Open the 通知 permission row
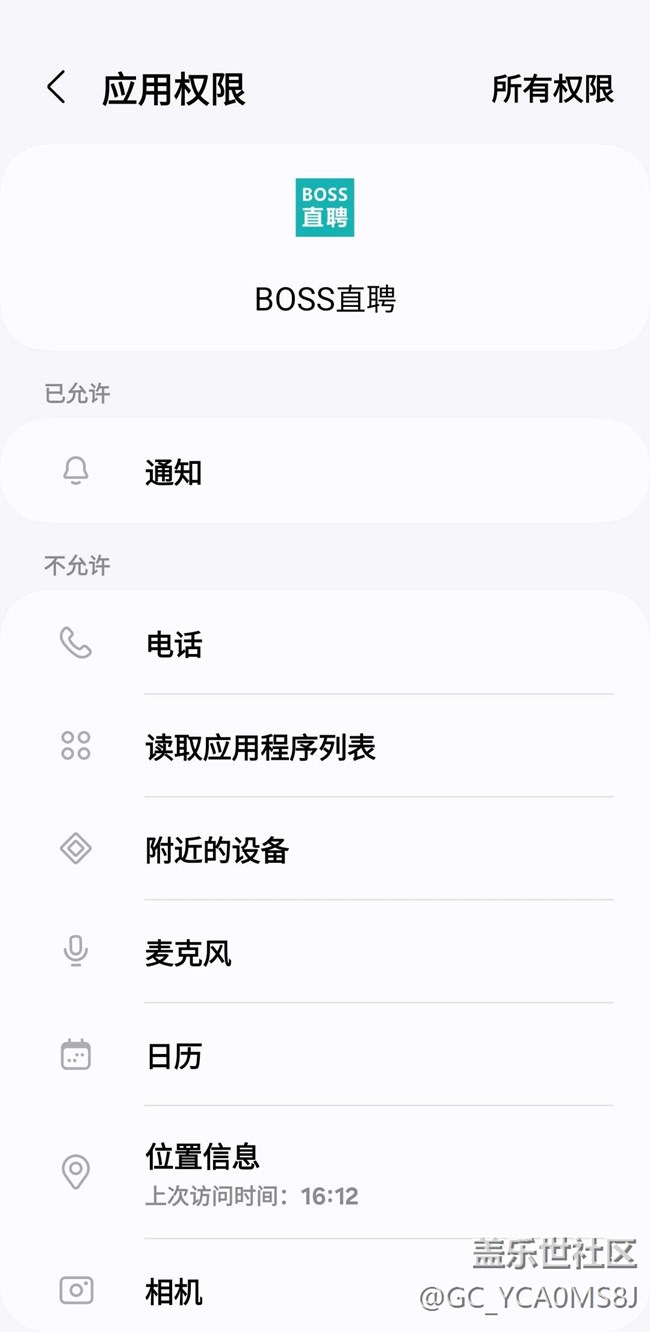The width and height of the screenshot is (650, 1332). point(325,472)
